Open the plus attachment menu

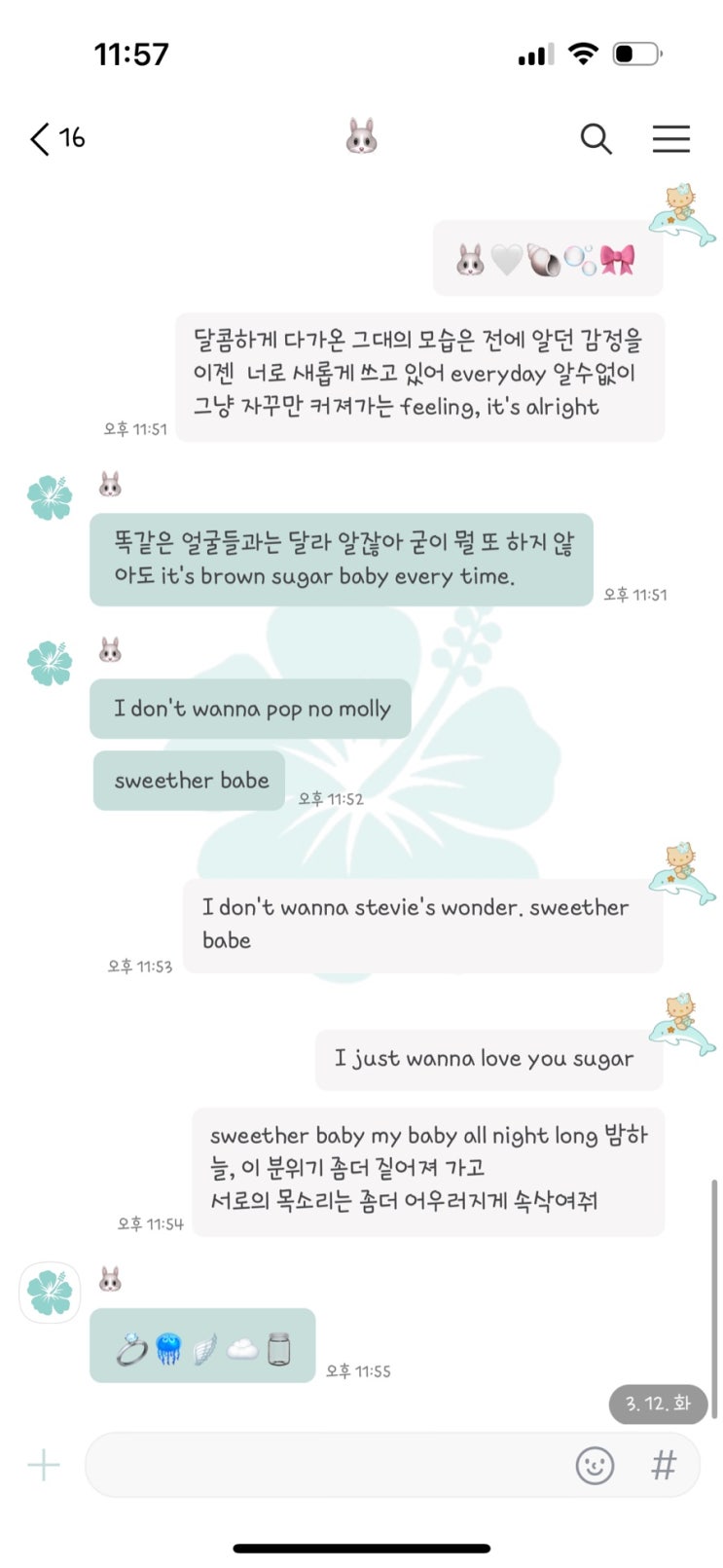44,1465
